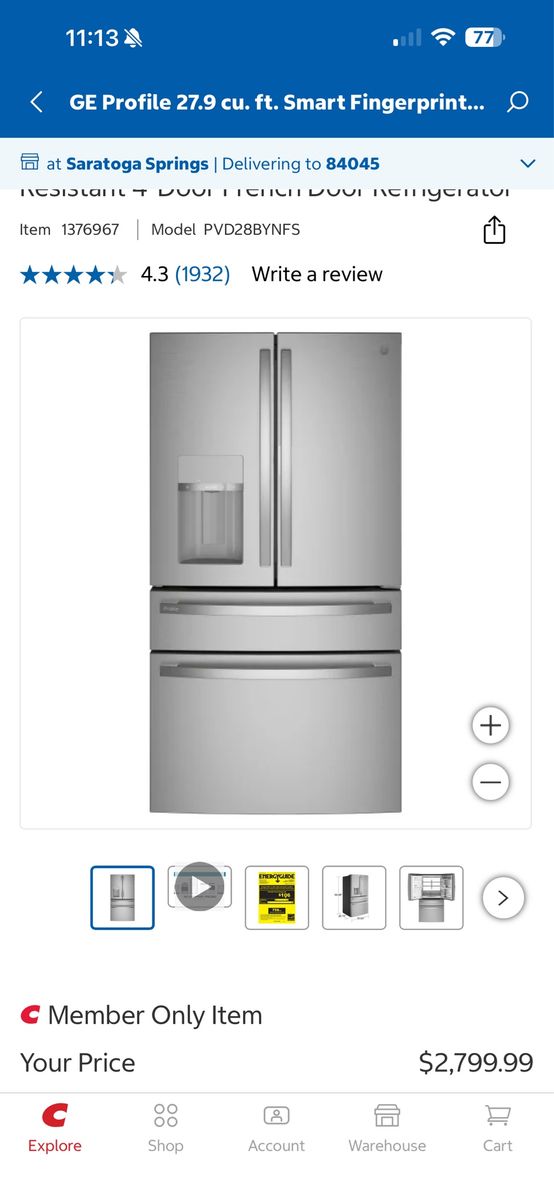Image resolution: width=554 pixels, height=1200 pixels.
Task: Show the dimensions image thumbnail
Action: point(354,897)
